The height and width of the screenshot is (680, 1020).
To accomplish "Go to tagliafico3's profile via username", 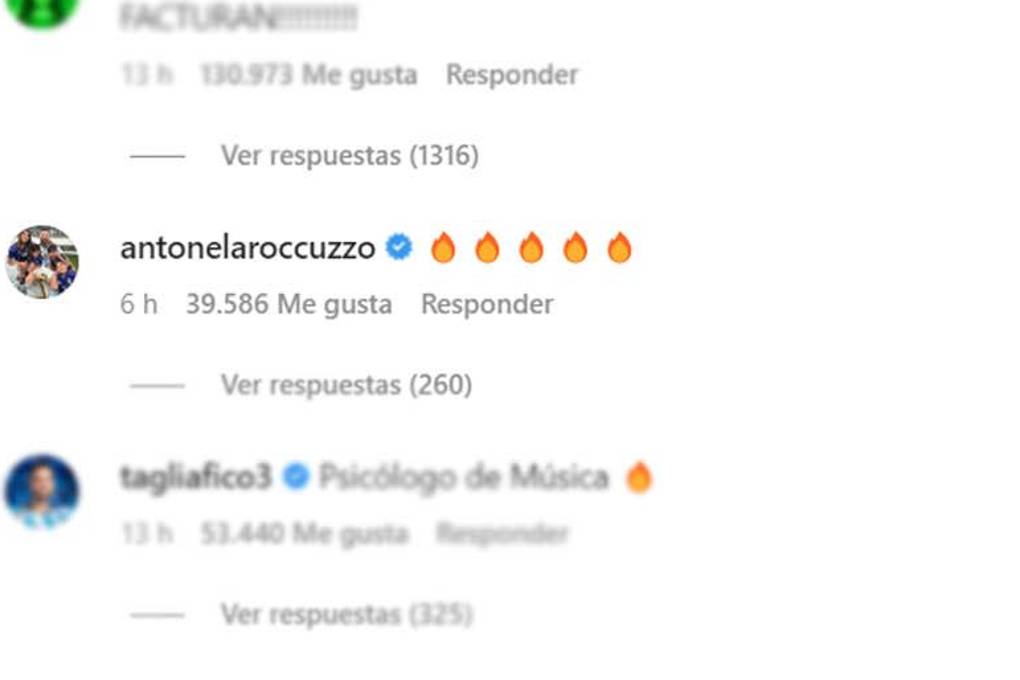I will [196, 478].
